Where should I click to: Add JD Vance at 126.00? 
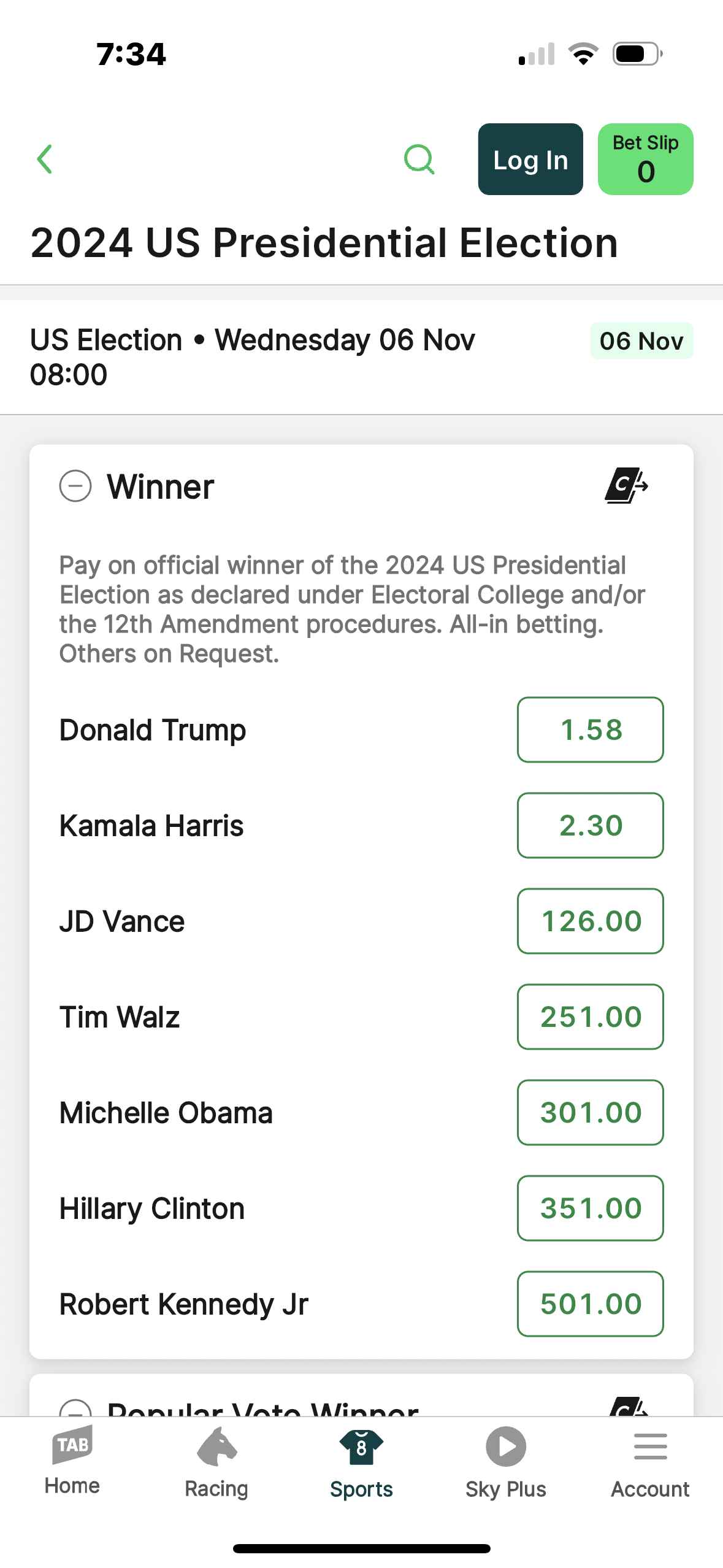click(x=591, y=921)
